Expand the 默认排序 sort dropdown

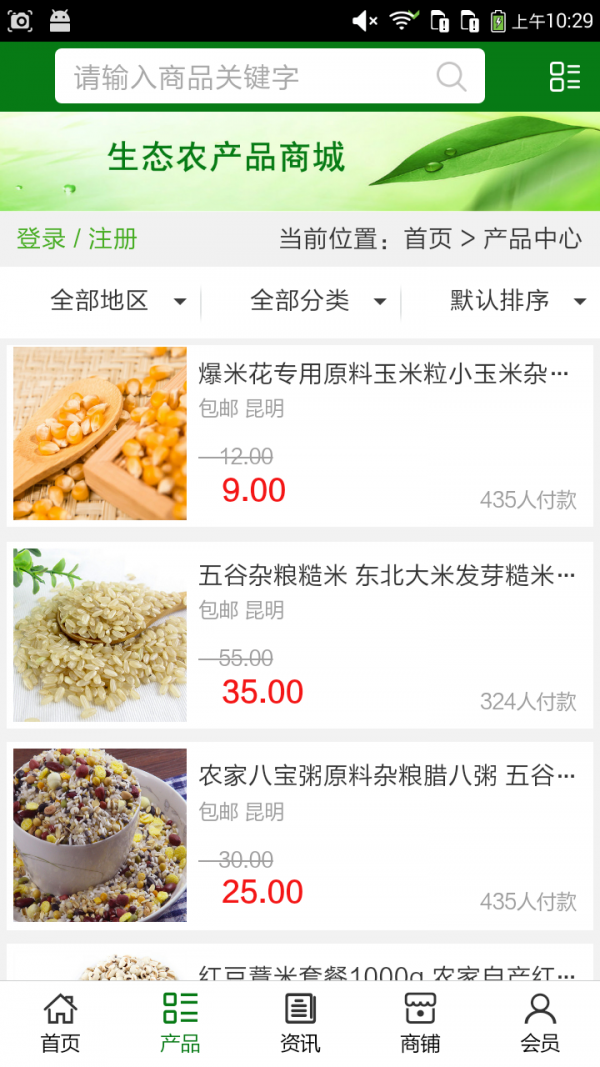click(517, 301)
